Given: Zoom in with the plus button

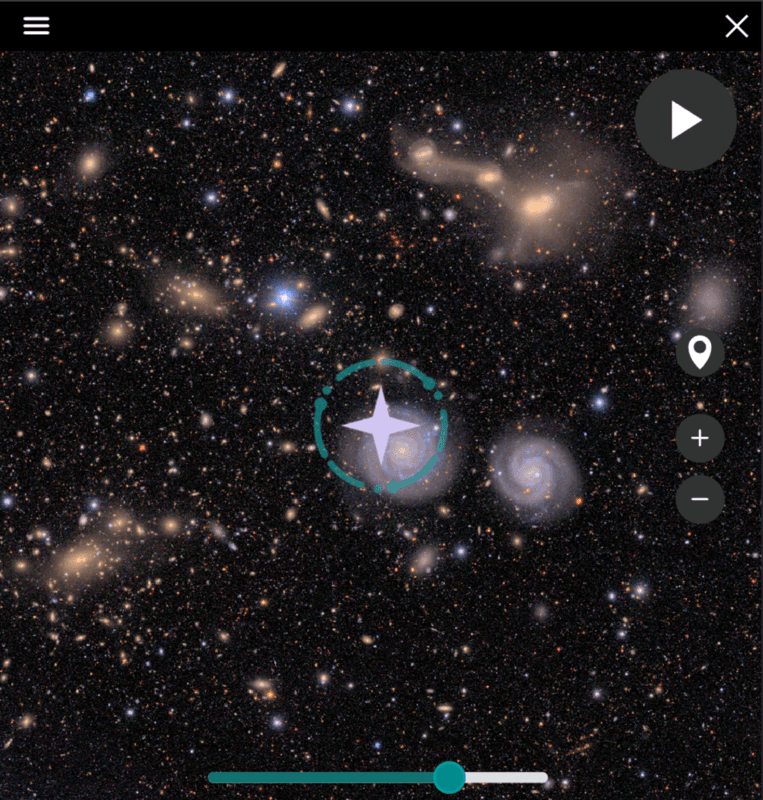Looking at the screenshot, I should 700,438.
